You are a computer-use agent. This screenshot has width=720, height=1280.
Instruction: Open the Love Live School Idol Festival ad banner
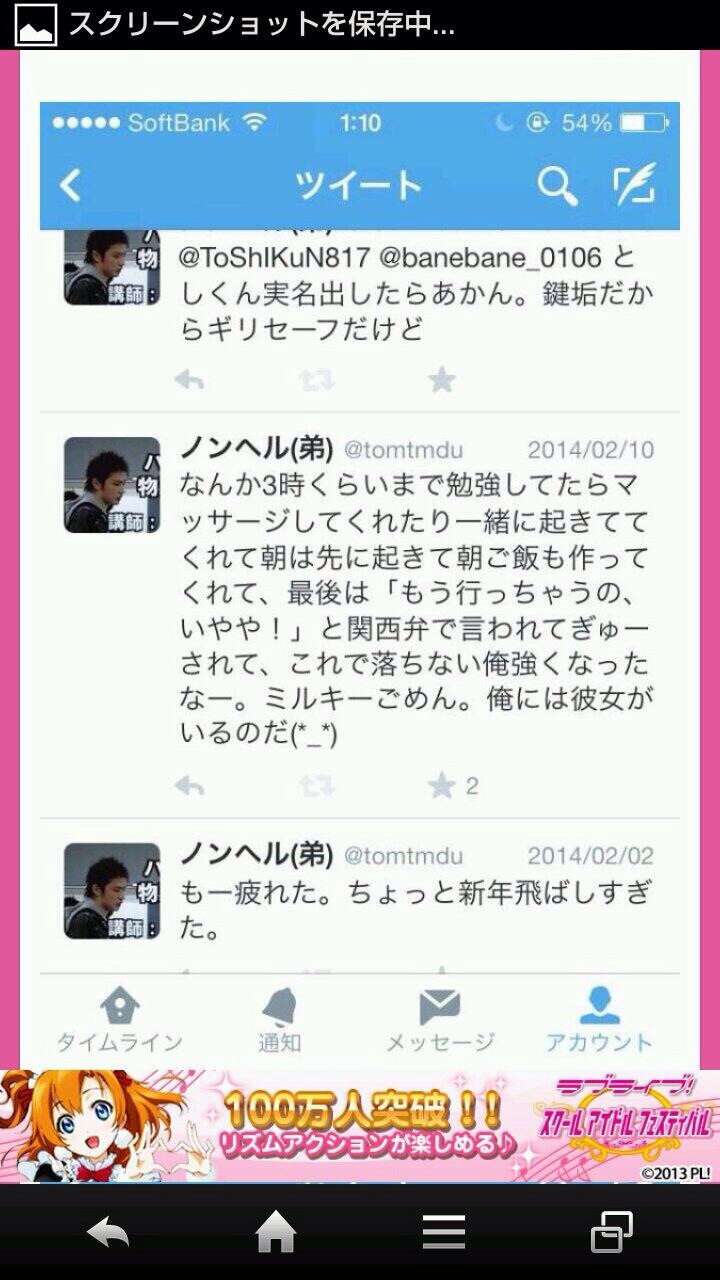coord(360,1125)
